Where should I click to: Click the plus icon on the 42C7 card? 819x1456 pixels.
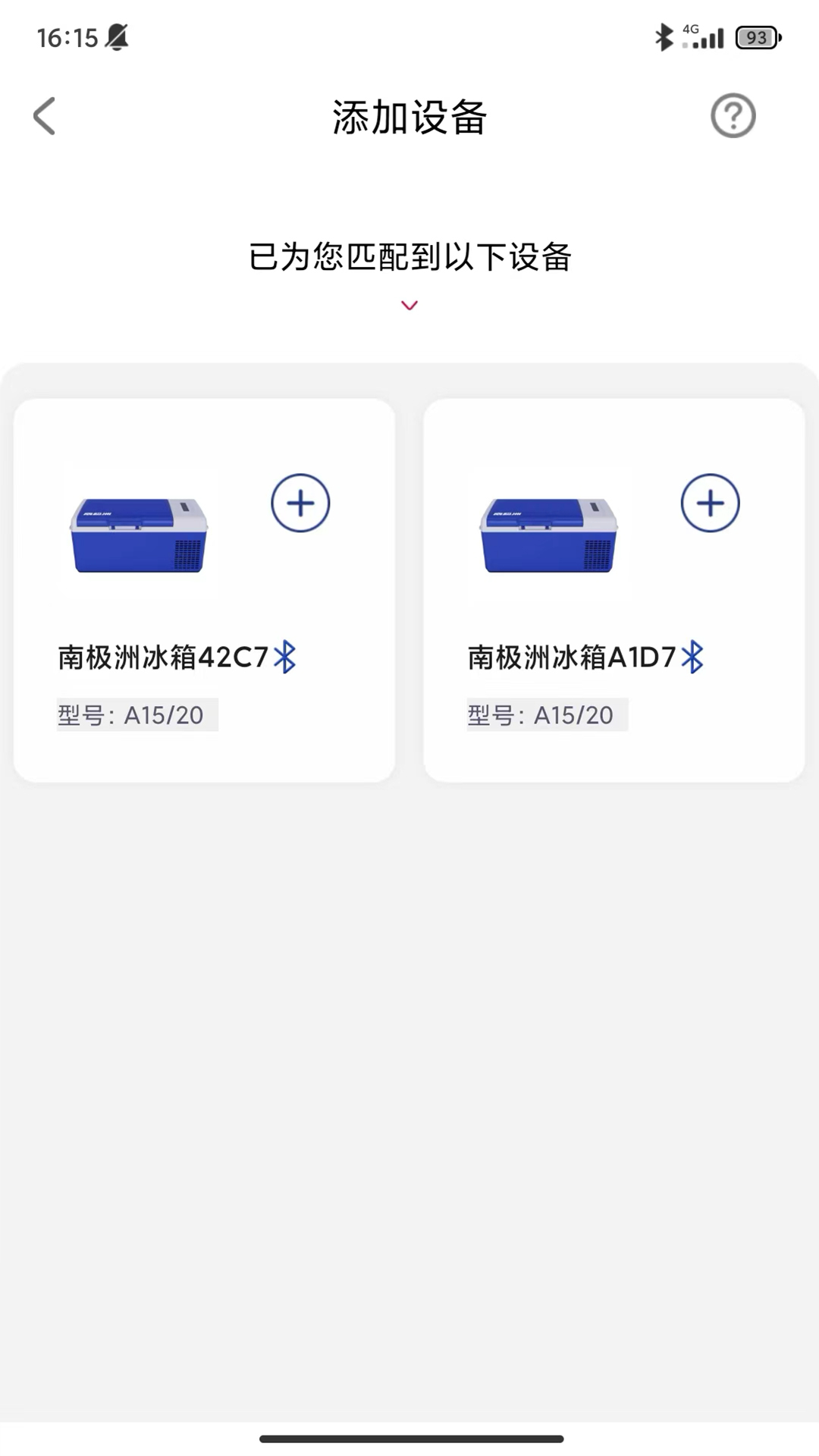click(x=300, y=503)
